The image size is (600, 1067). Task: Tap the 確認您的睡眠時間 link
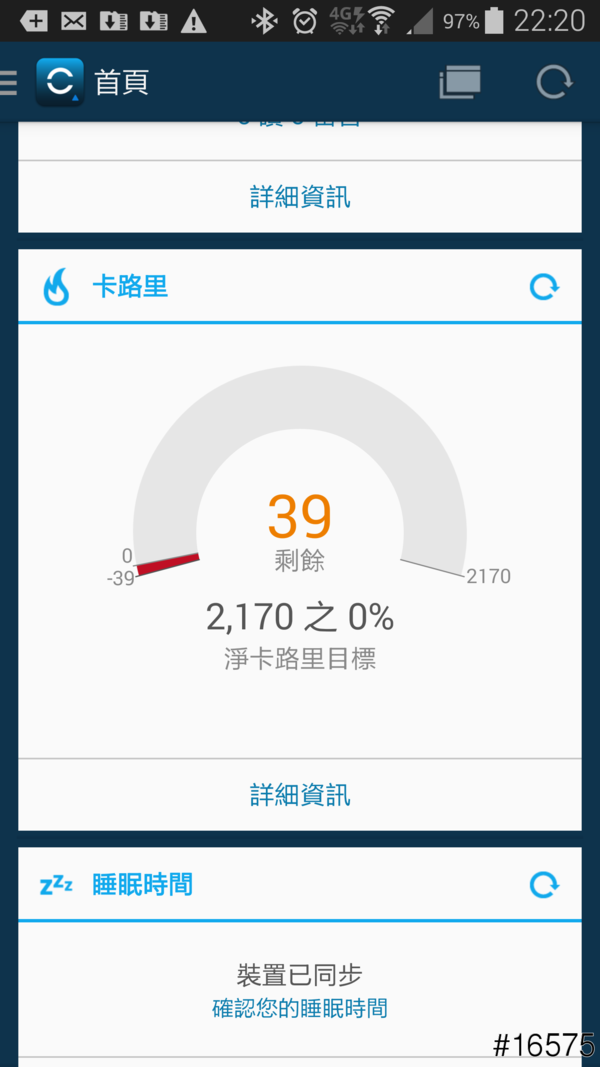300,1008
